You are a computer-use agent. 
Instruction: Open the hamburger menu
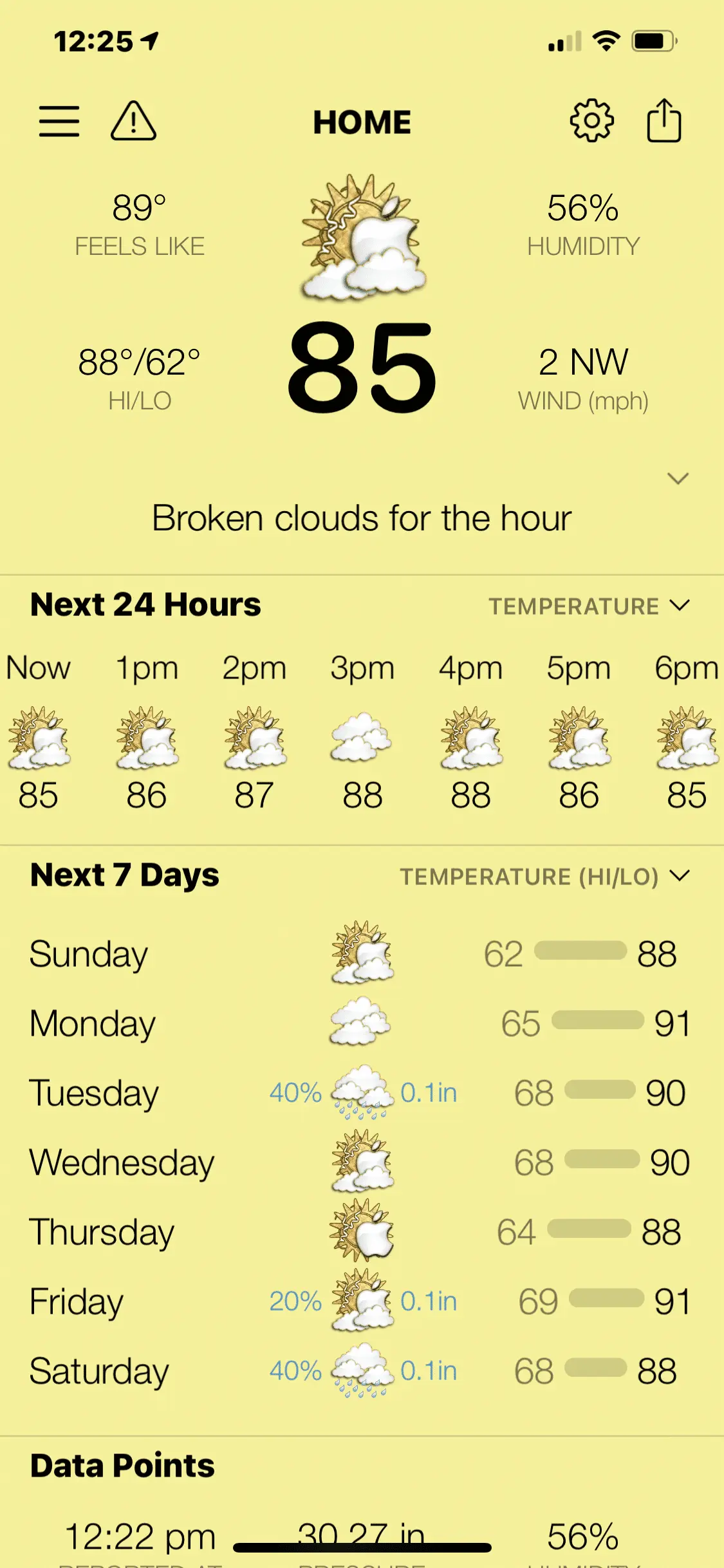tap(59, 121)
